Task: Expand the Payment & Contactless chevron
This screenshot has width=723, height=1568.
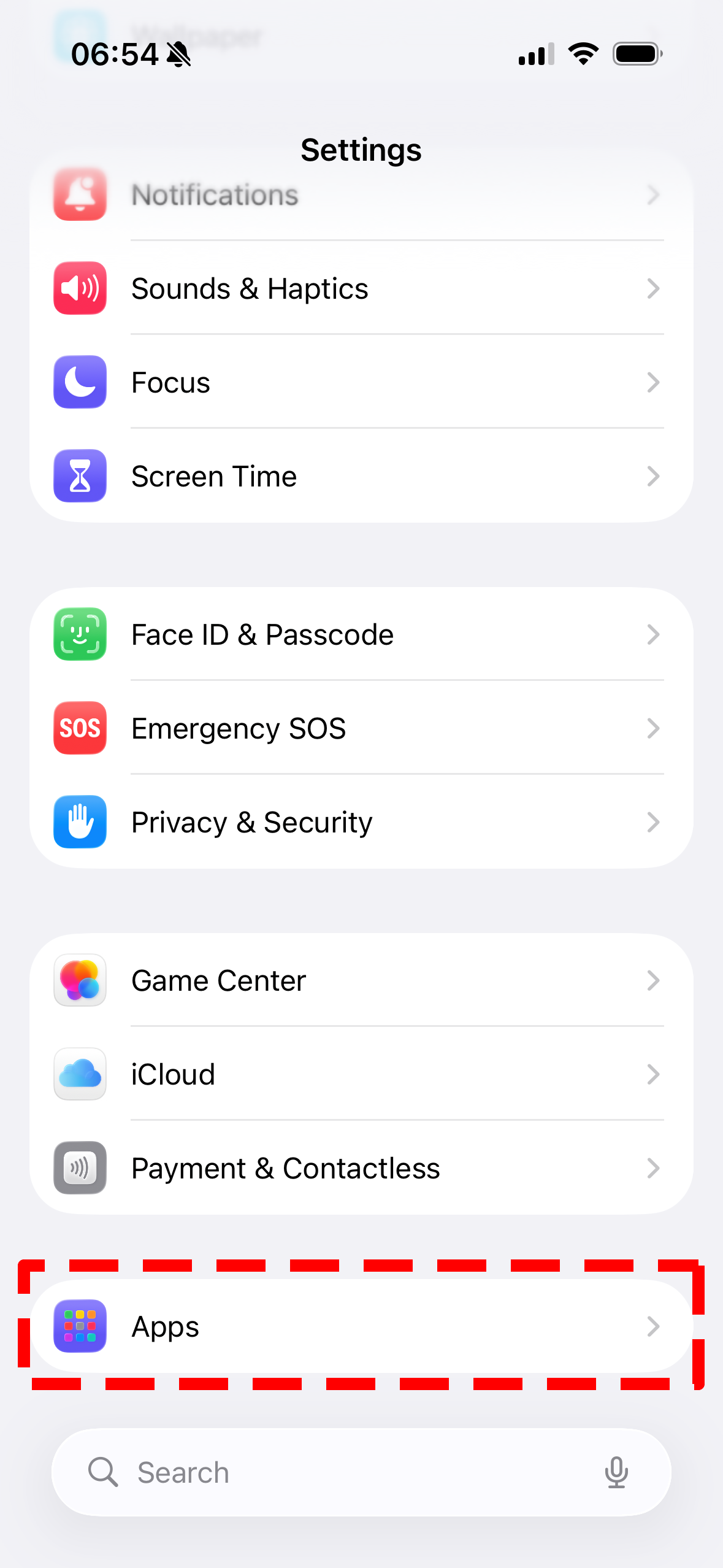Action: (653, 1168)
